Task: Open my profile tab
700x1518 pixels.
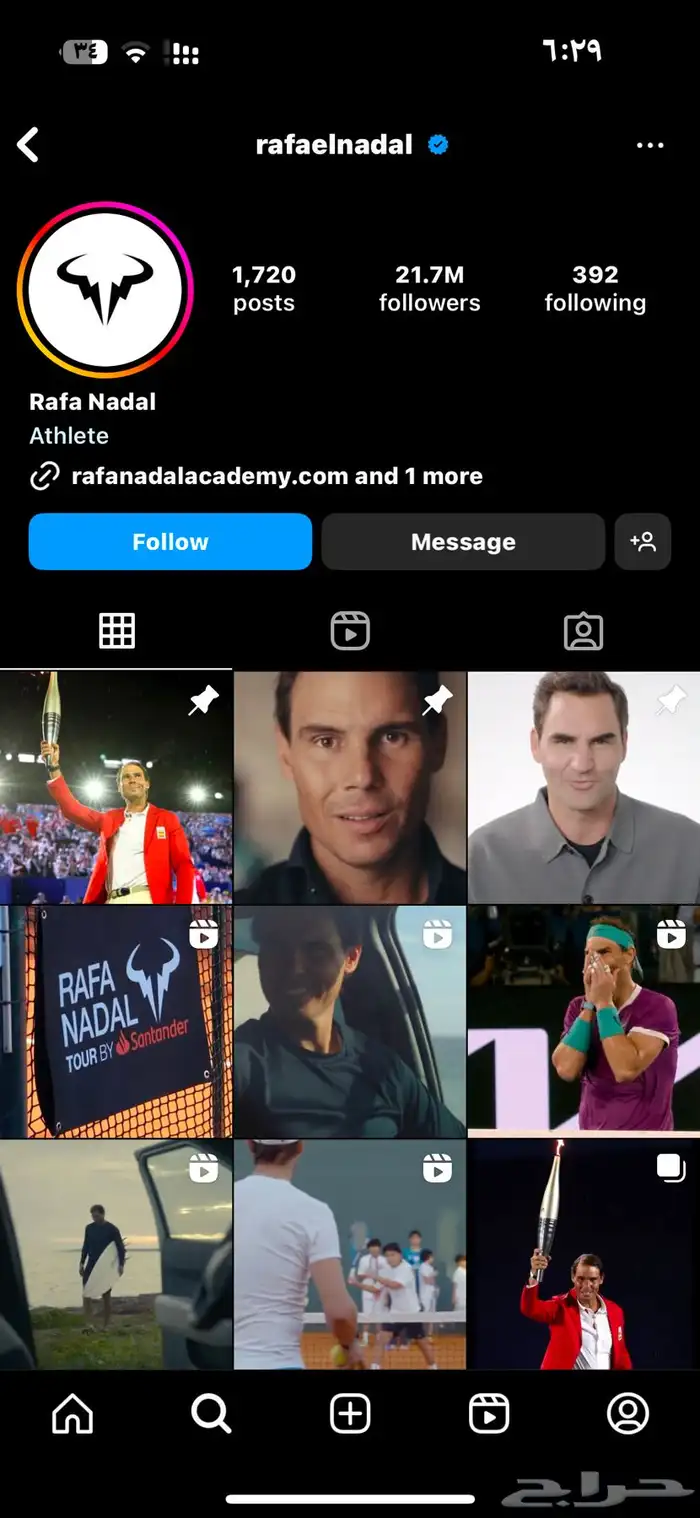Action: [x=628, y=1414]
